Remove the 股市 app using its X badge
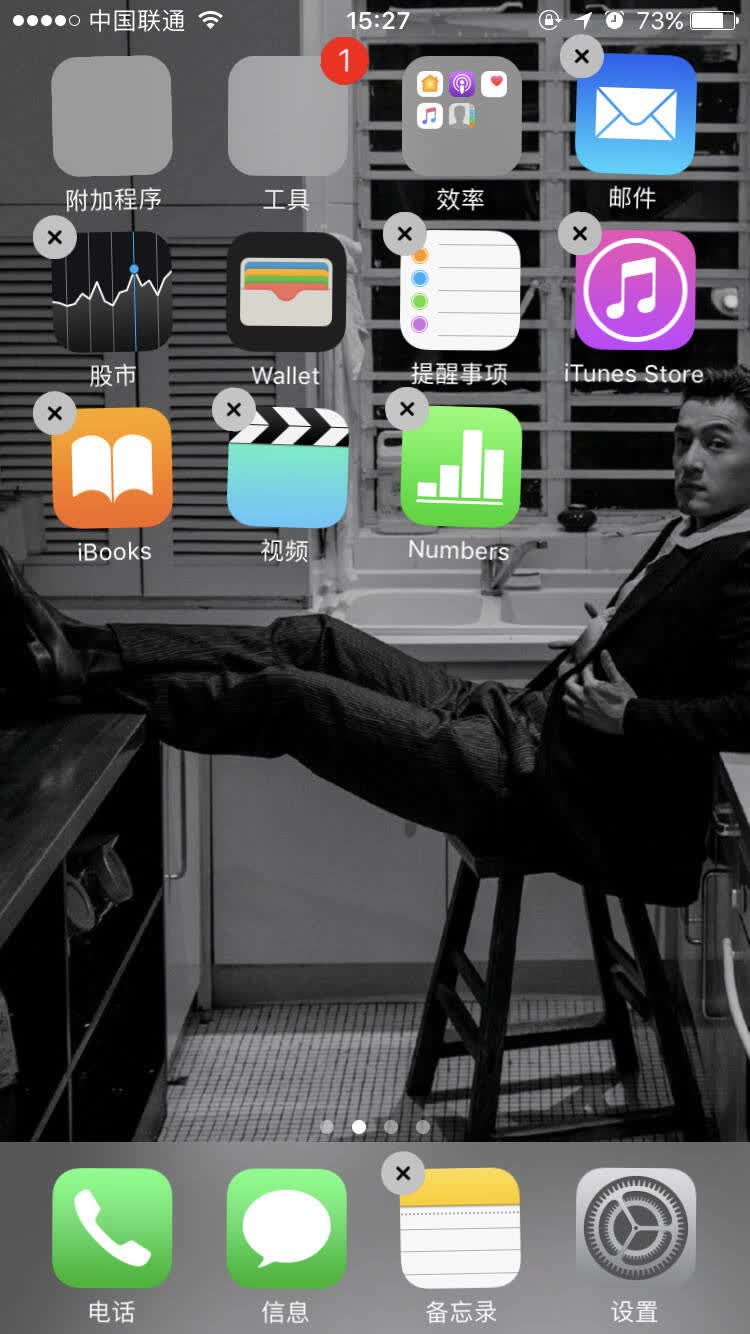Image resolution: width=750 pixels, height=1334 pixels. (x=55, y=237)
